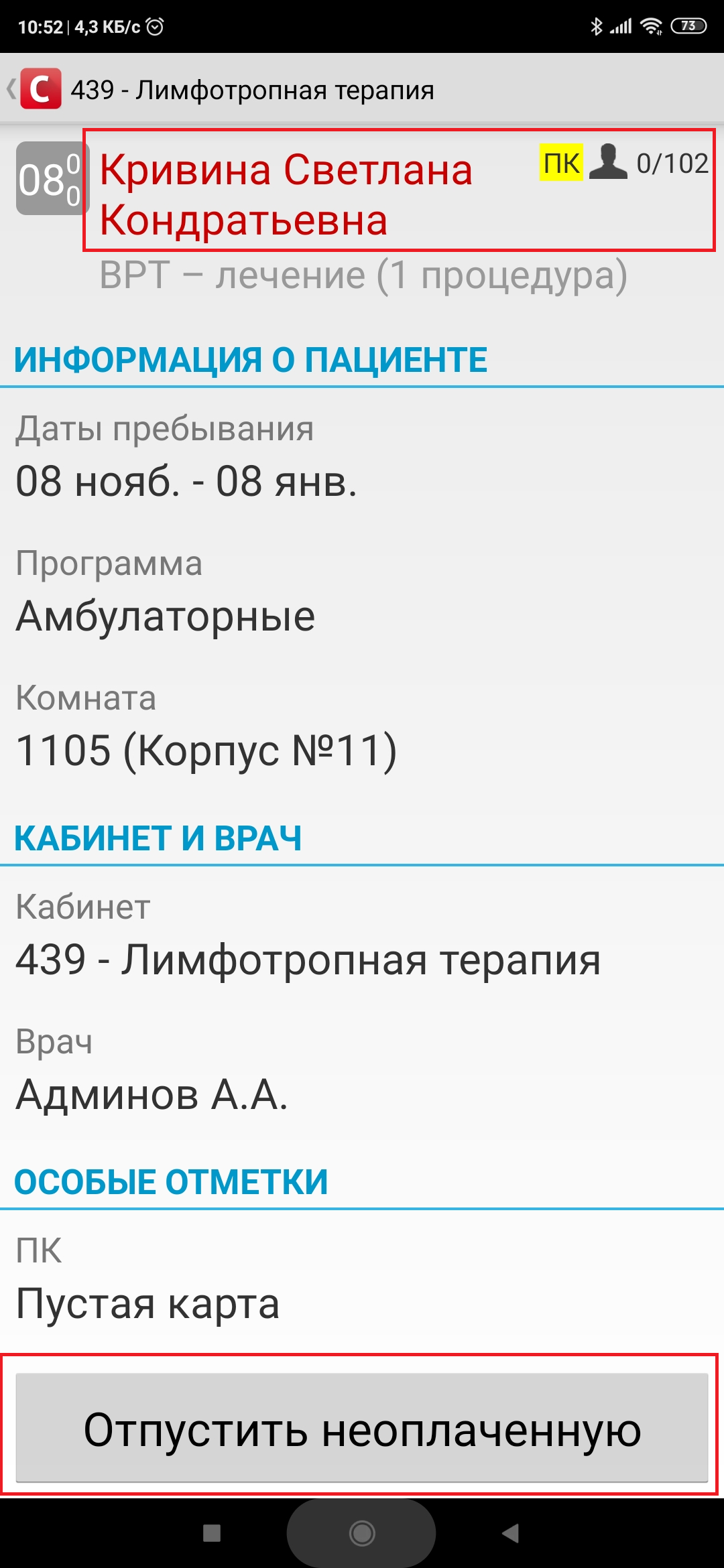Tap the system back button

pyautogui.click(x=511, y=1533)
